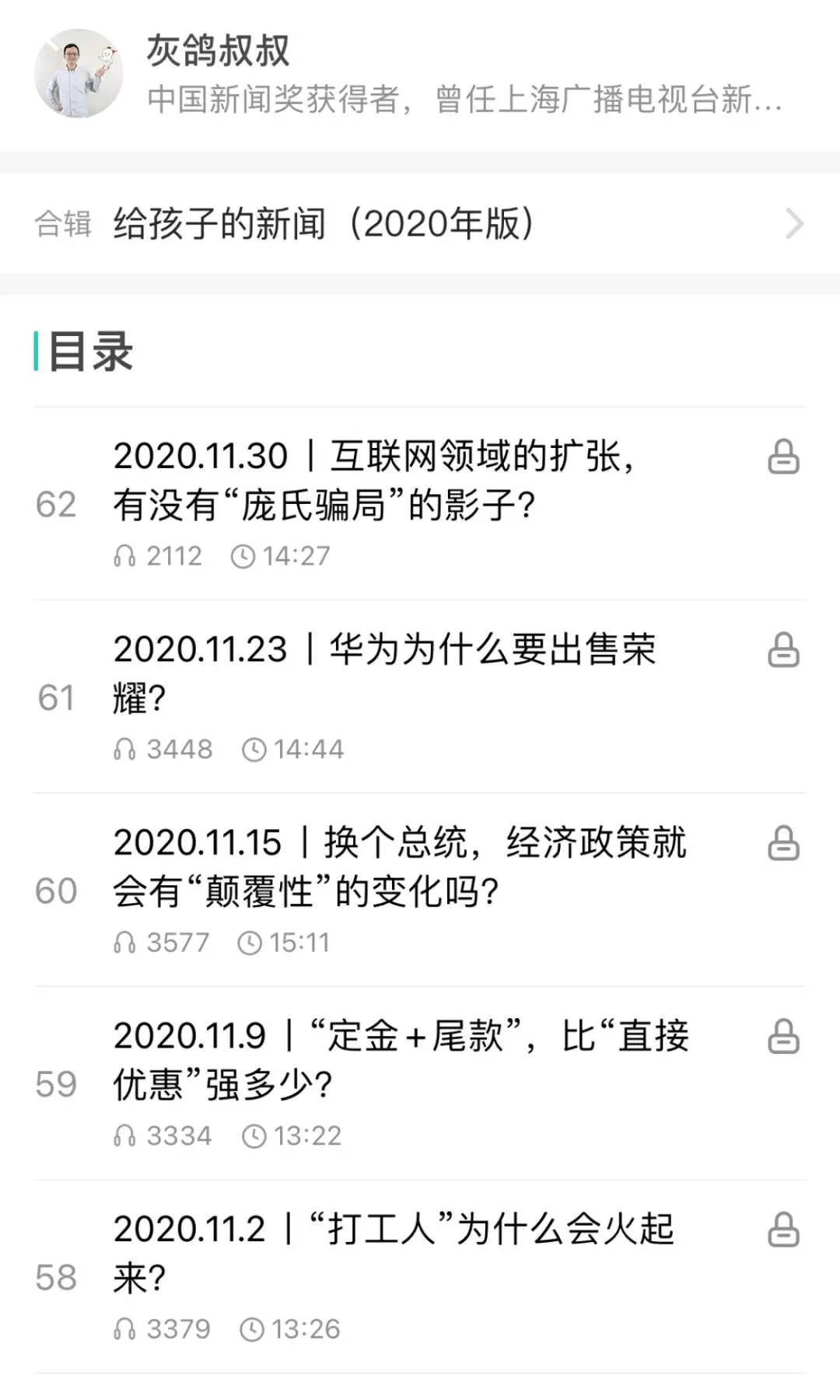Open the 给孩子的新闻 (2020年版) album

[x=420, y=223]
